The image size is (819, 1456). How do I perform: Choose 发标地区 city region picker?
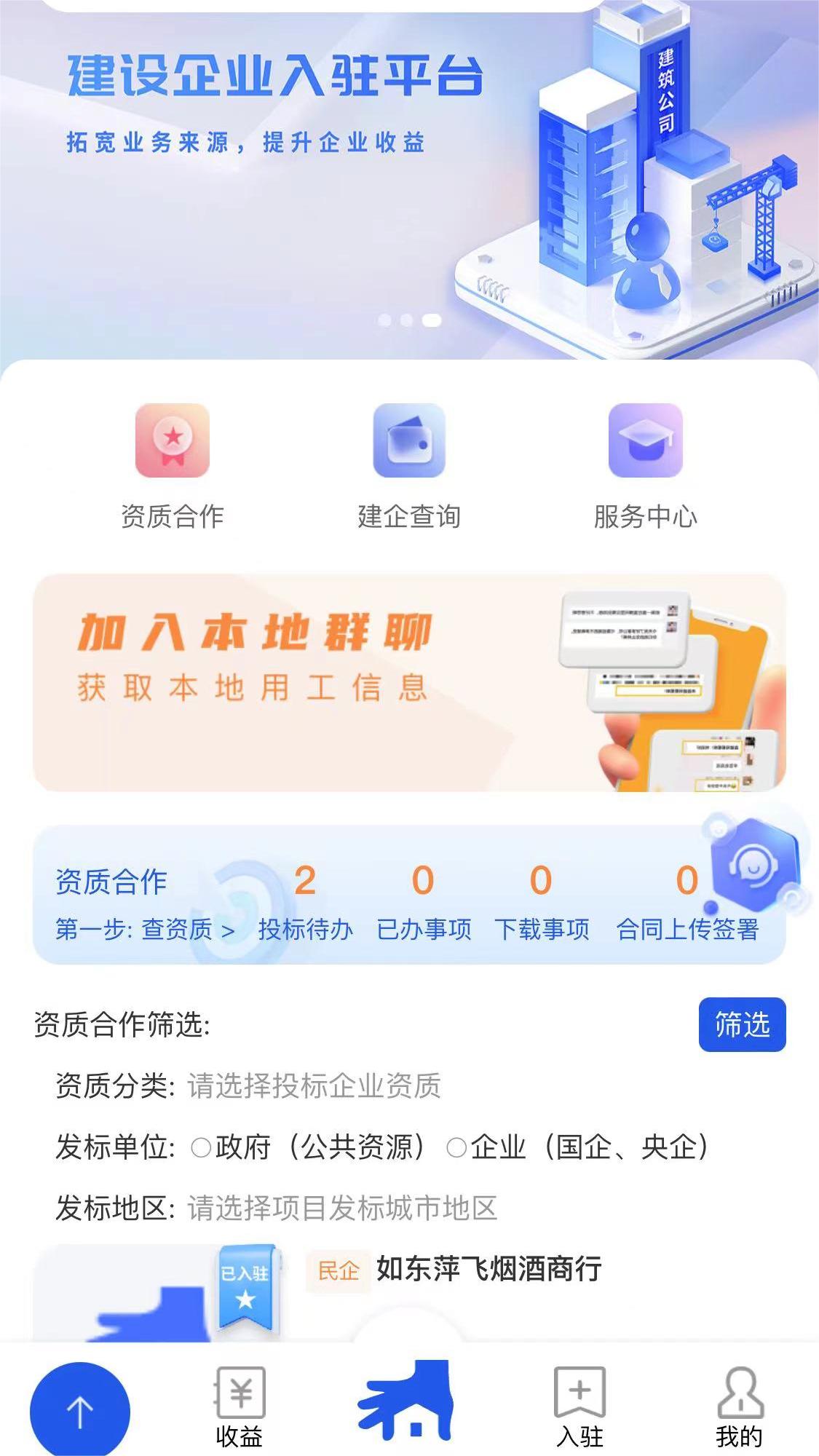click(x=342, y=1208)
